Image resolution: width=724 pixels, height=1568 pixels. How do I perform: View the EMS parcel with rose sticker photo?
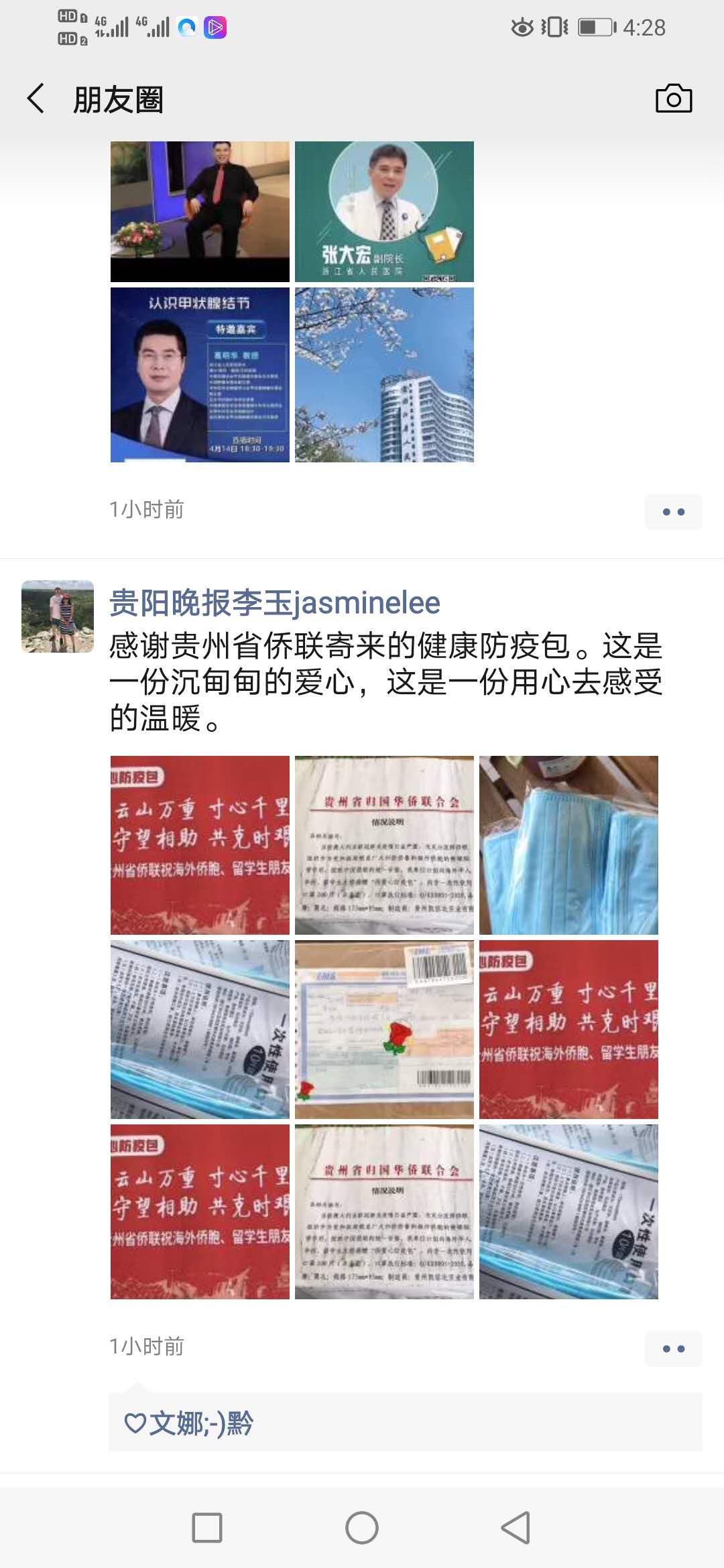click(x=384, y=1029)
